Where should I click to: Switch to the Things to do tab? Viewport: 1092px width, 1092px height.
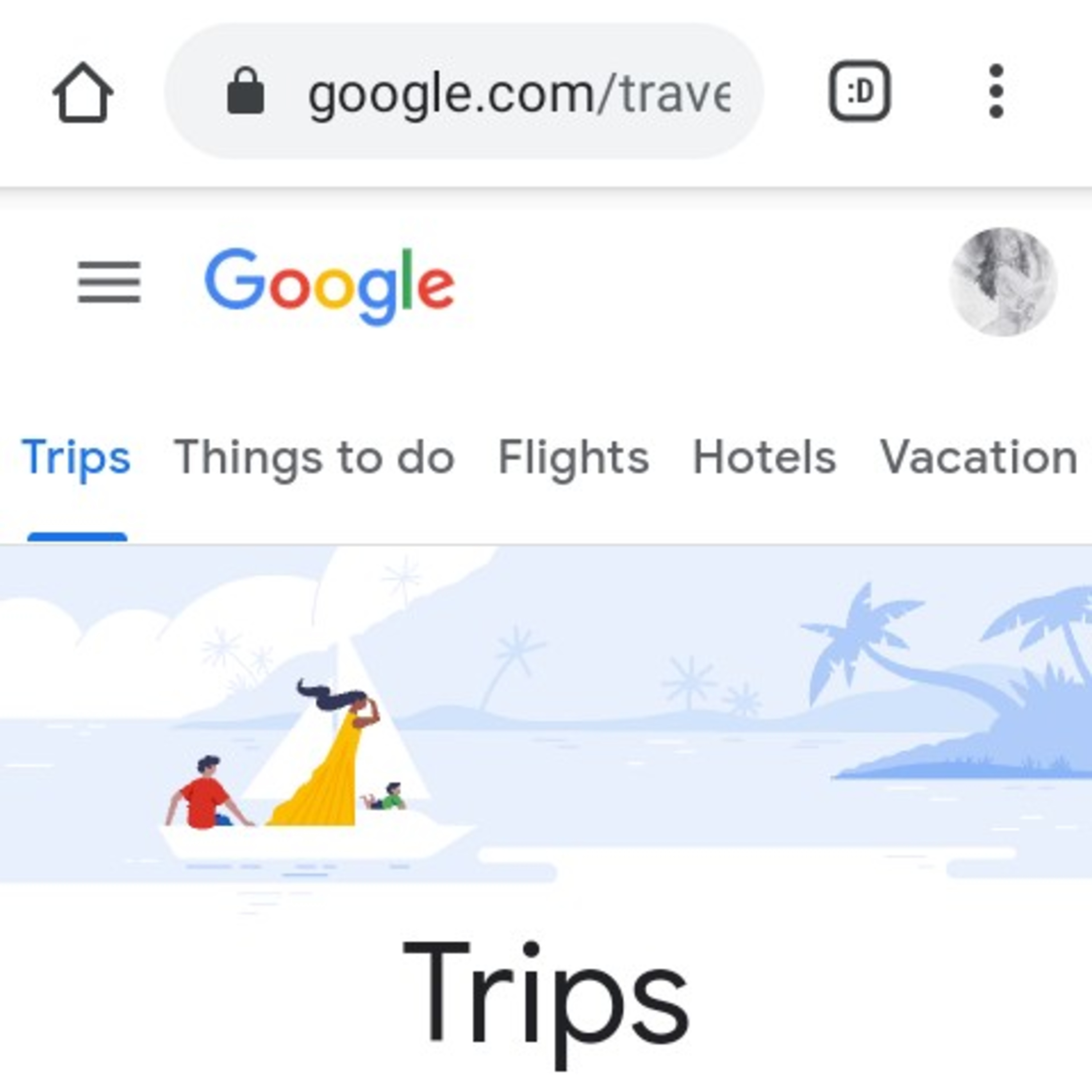314,458
